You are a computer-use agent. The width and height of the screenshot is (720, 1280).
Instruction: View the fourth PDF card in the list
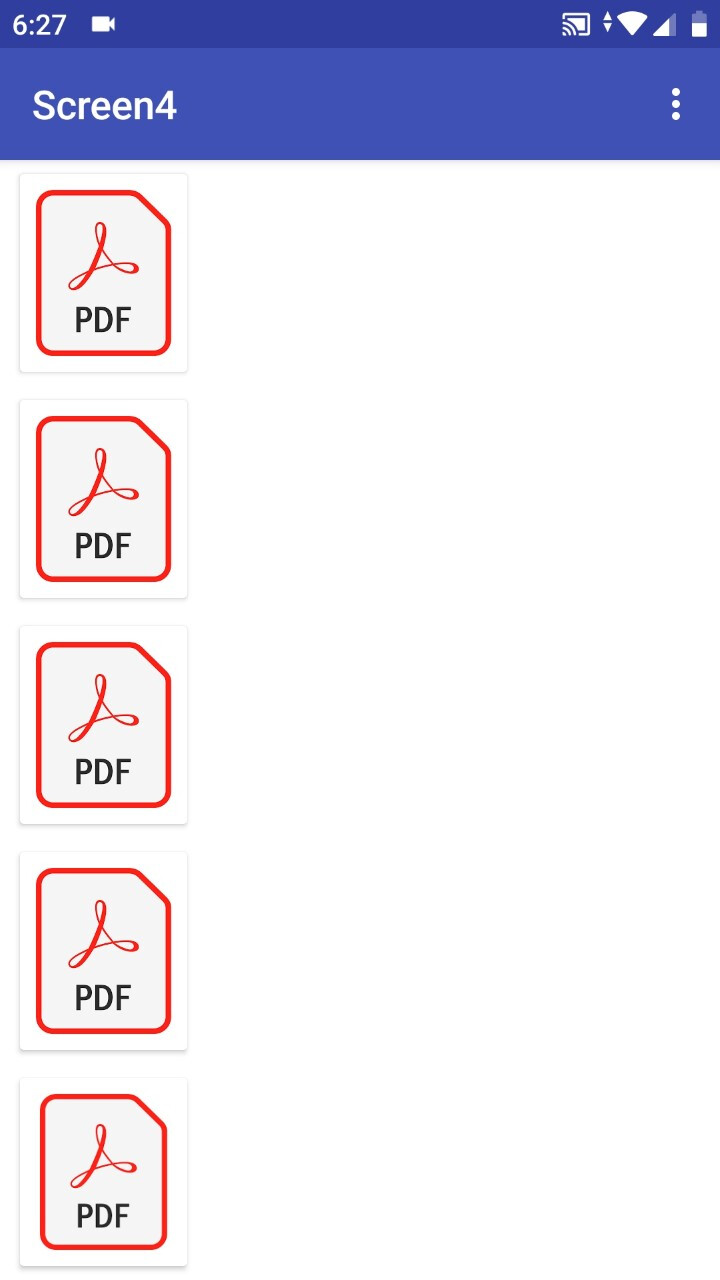[x=104, y=951]
